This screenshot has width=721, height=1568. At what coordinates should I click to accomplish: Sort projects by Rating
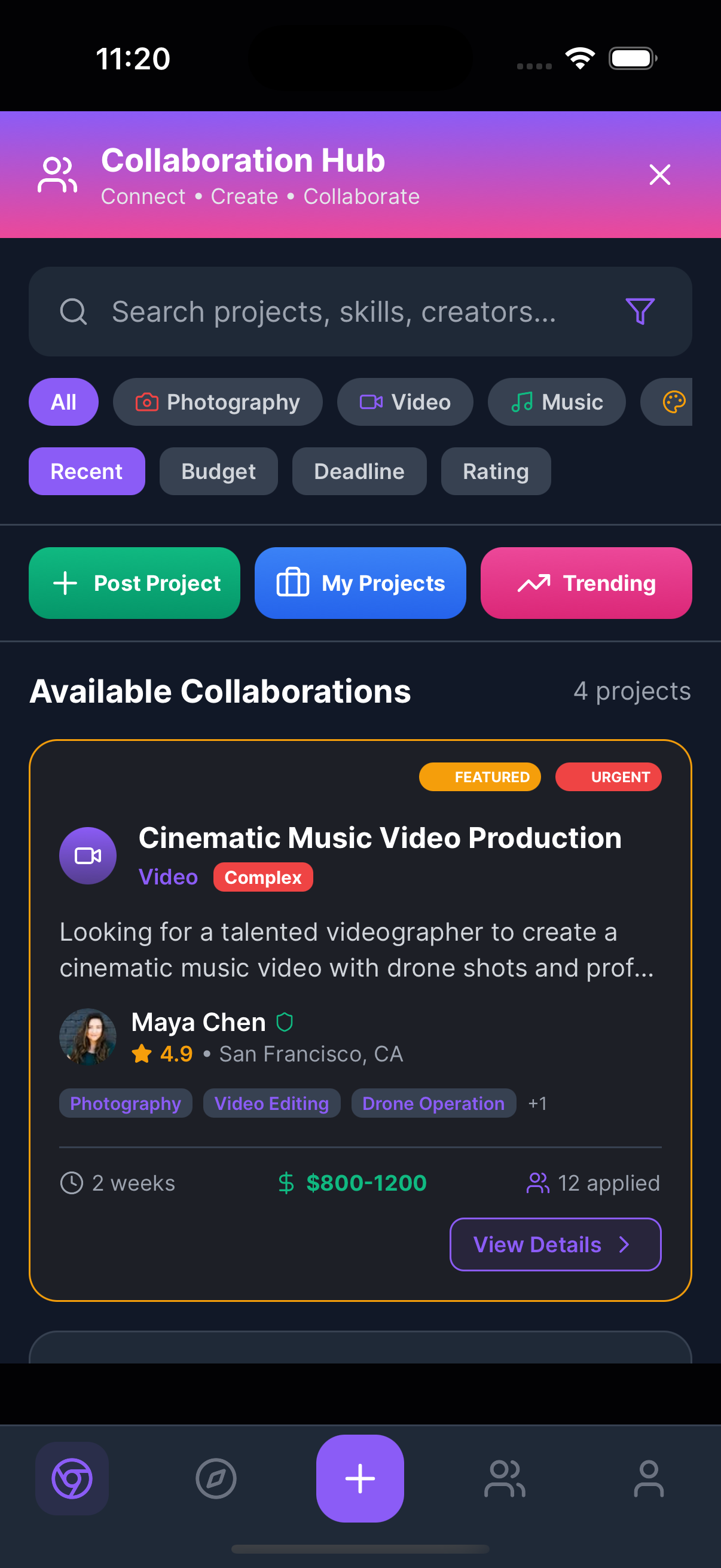[x=496, y=471]
